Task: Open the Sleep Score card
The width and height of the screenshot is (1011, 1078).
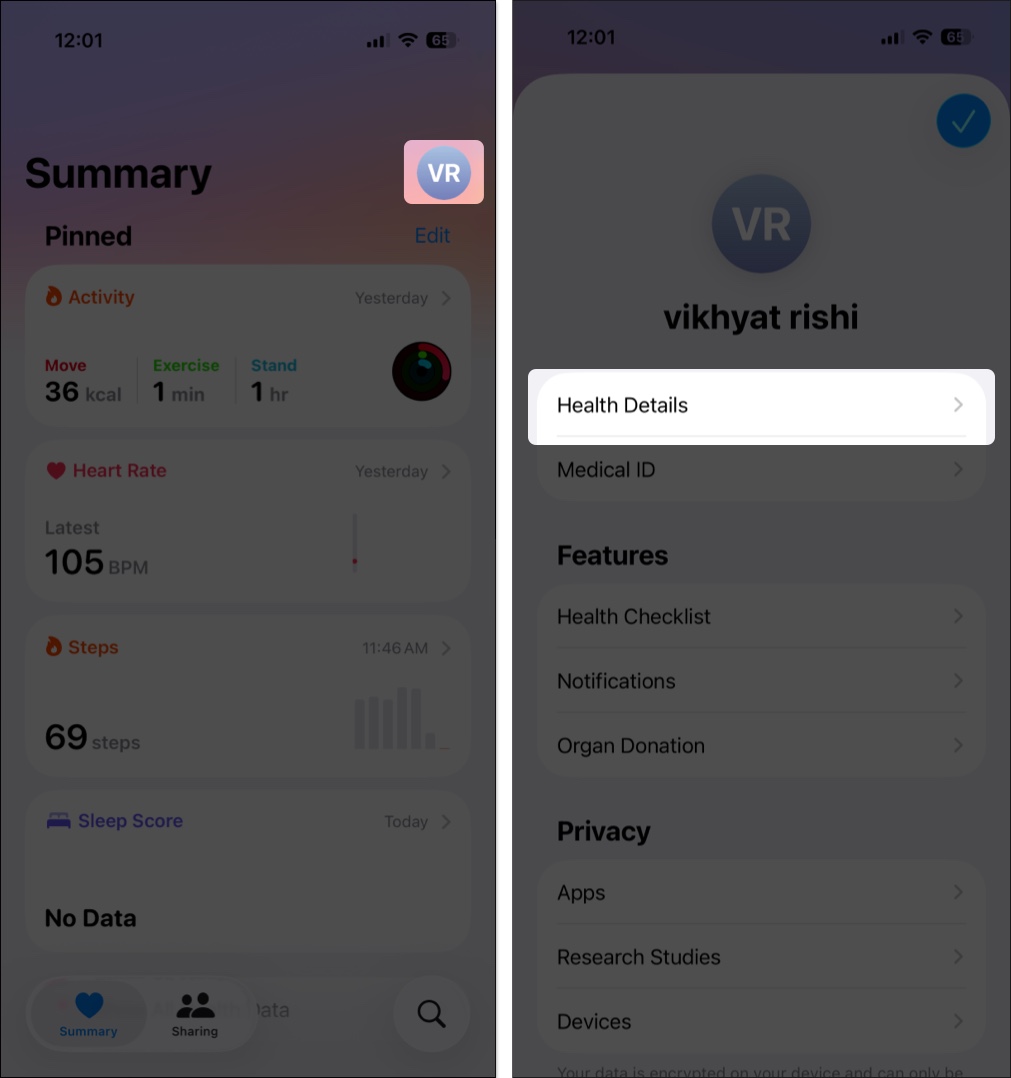Action: coord(248,870)
